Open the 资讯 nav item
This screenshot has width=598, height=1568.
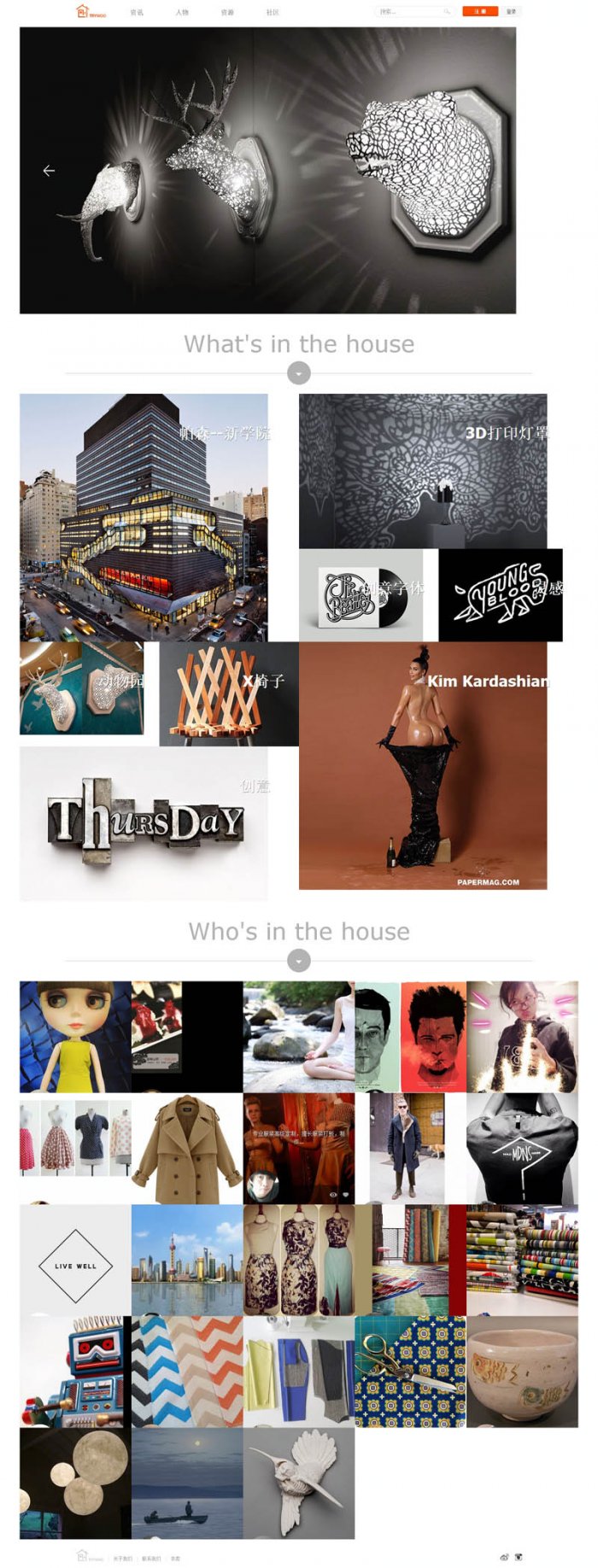tap(136, 12)
